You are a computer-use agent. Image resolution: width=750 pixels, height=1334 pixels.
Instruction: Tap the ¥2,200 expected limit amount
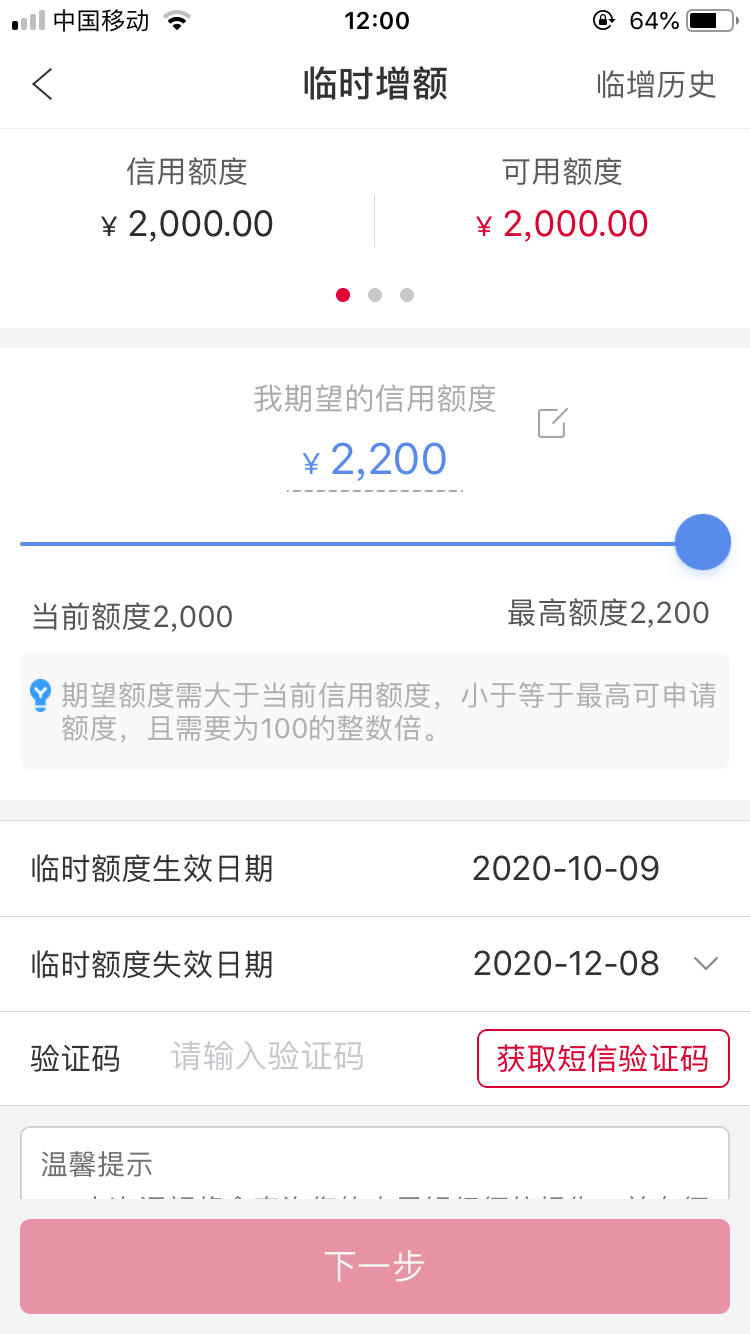375,460
